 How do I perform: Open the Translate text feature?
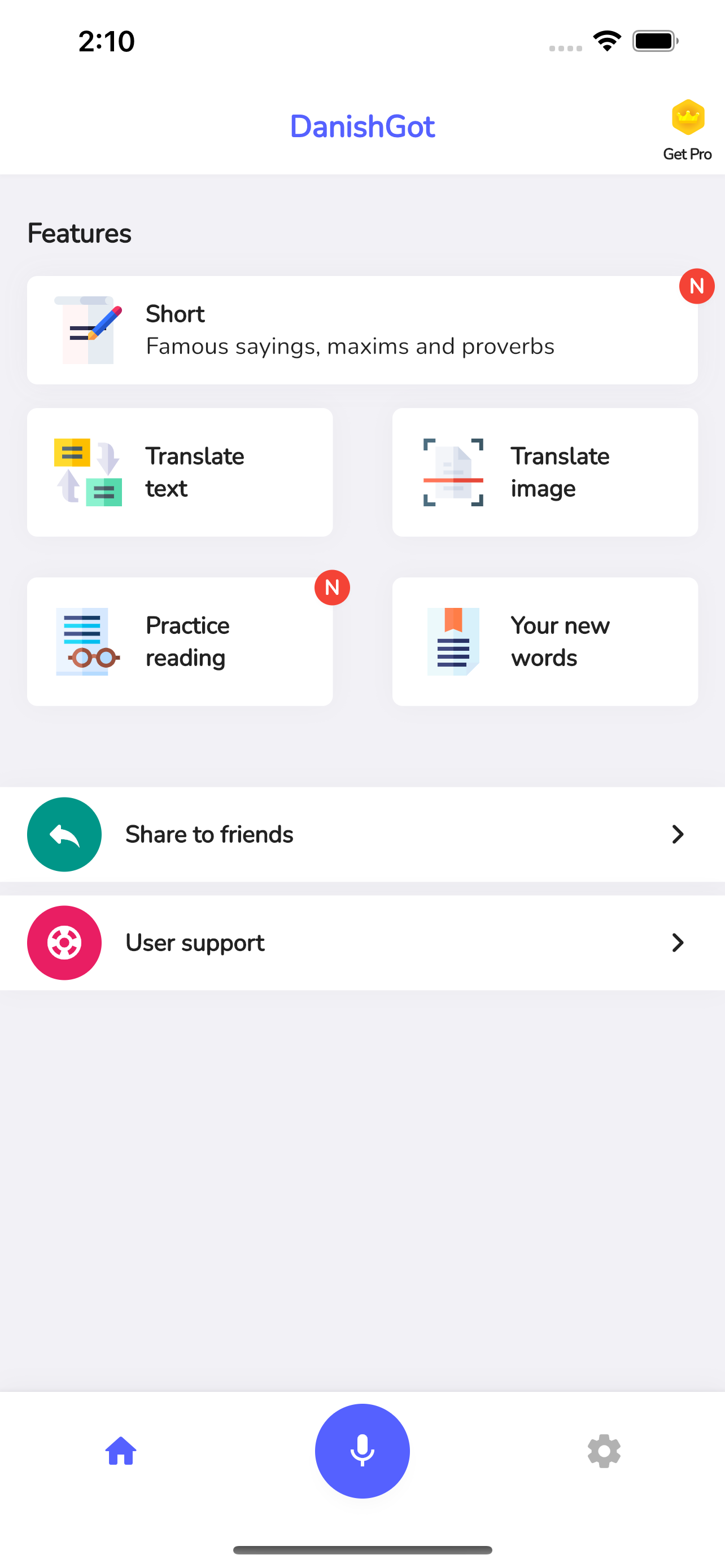[180, 472]
